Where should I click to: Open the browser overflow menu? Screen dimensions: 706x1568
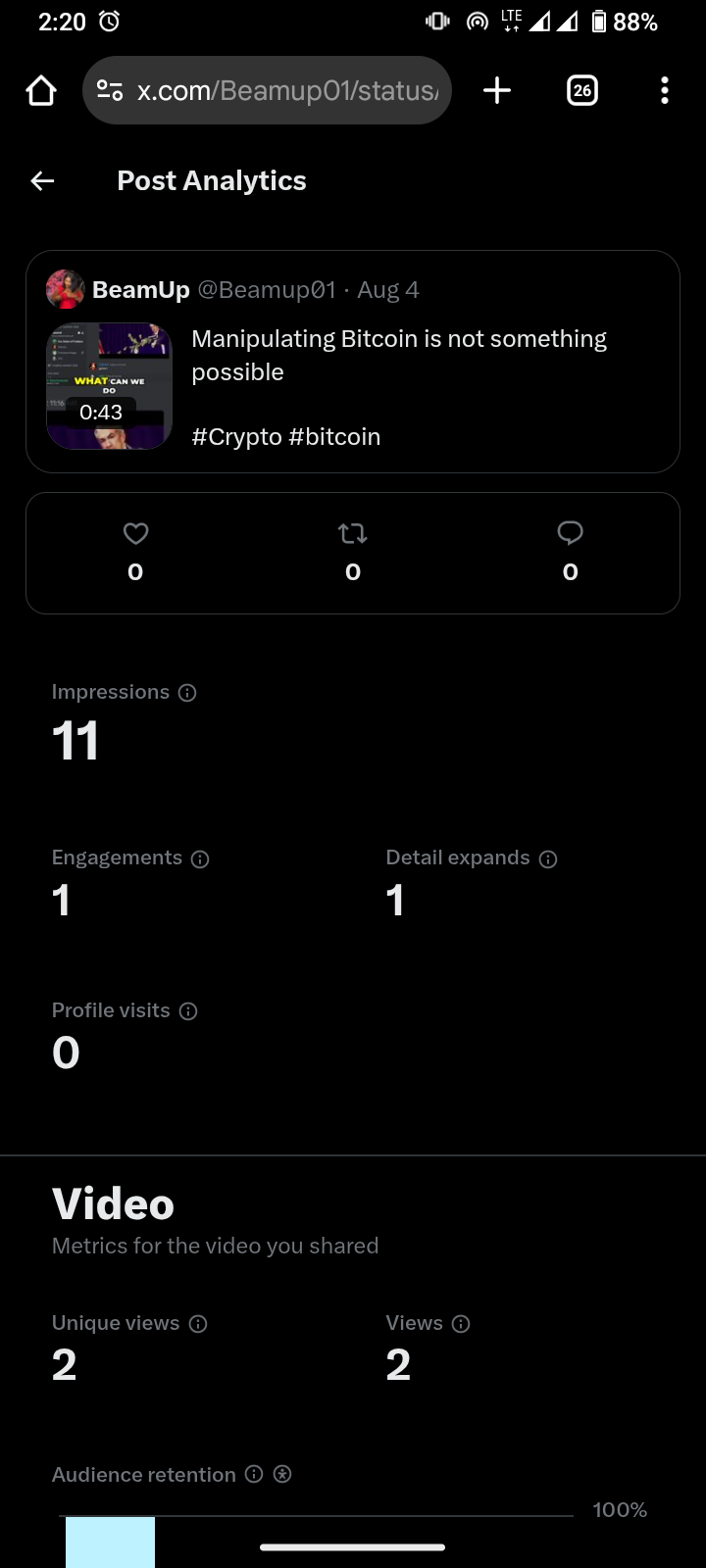click(665, 91)
